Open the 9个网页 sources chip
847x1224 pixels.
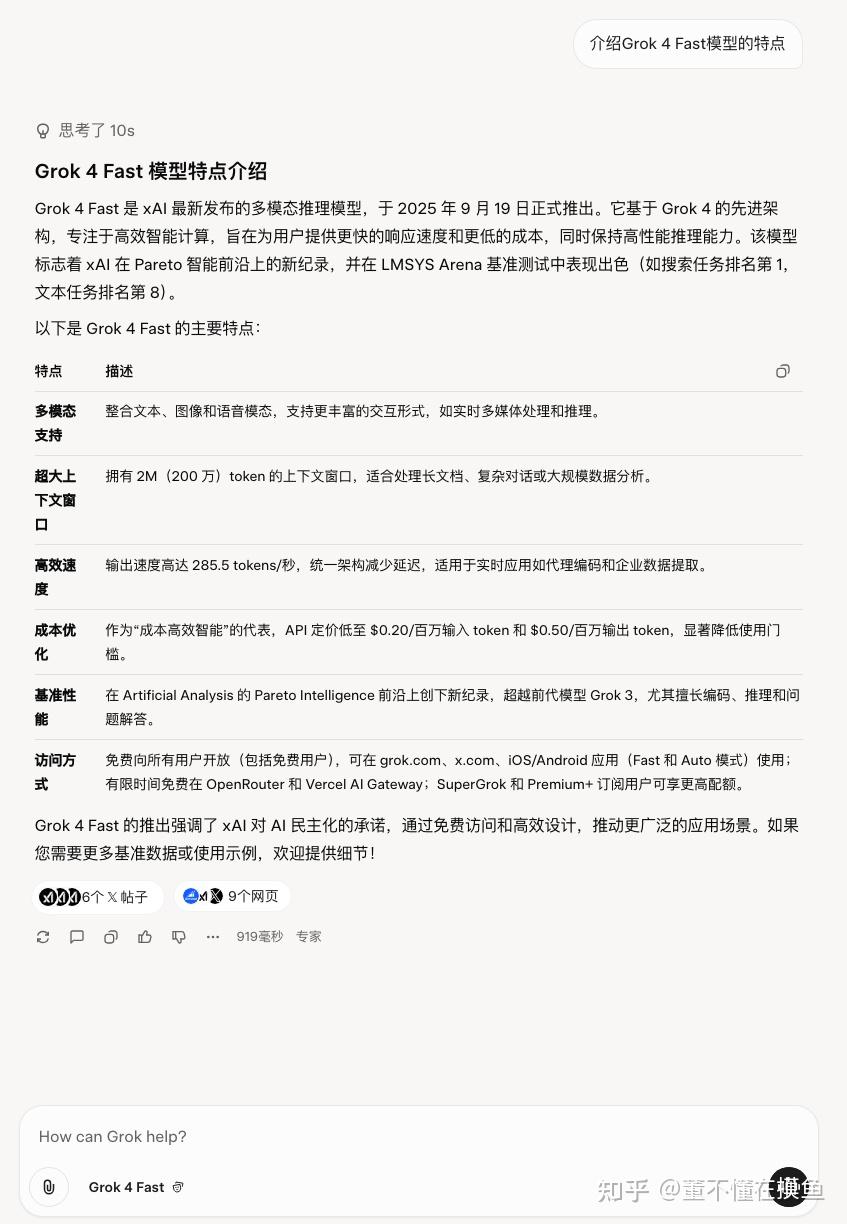232,896
